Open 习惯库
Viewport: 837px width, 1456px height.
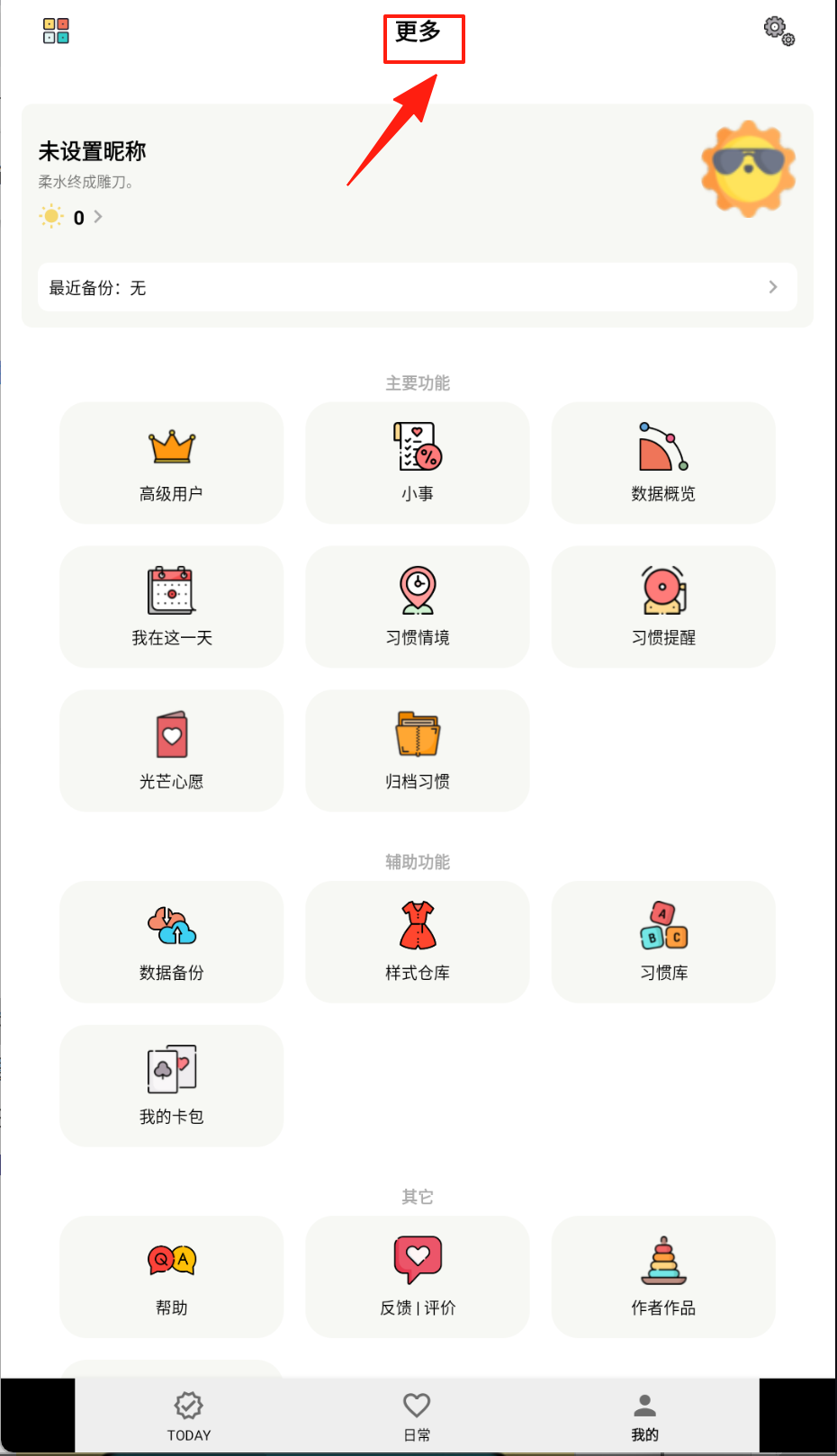663,941
